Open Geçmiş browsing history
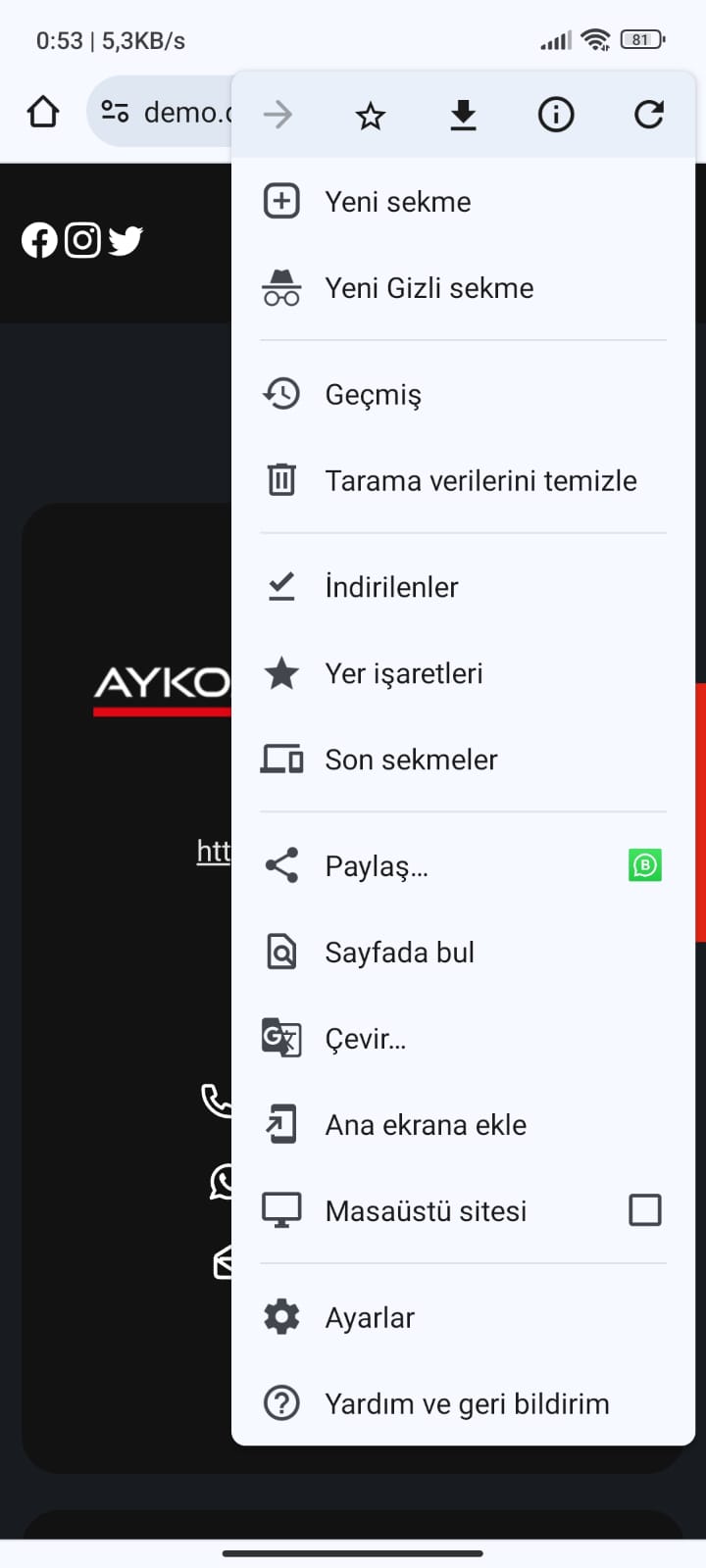This screenshot has height=1568, width=706. point(373,394)
